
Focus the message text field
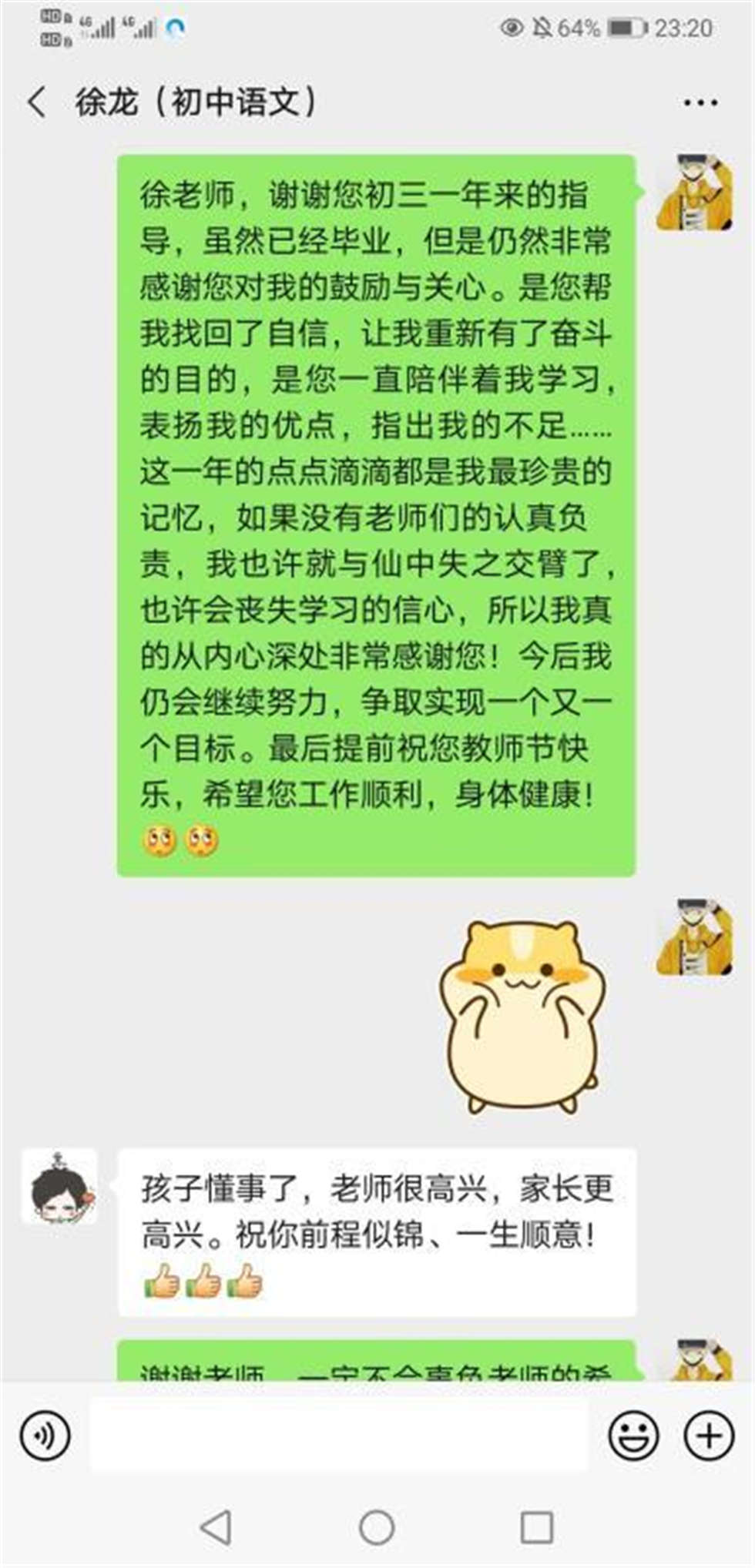(x=339, y=1436)
